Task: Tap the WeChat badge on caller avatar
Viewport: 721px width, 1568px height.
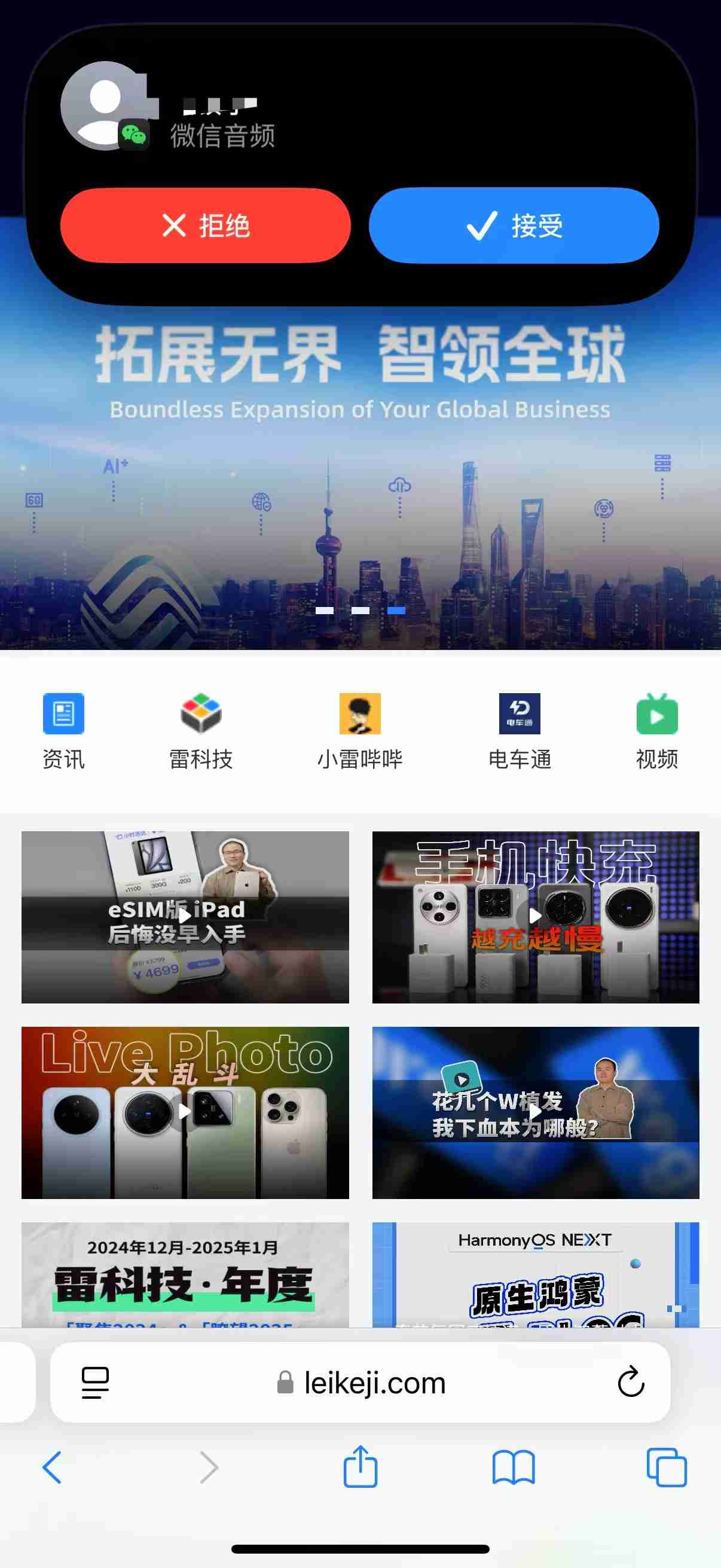Action: coord(135,133)
